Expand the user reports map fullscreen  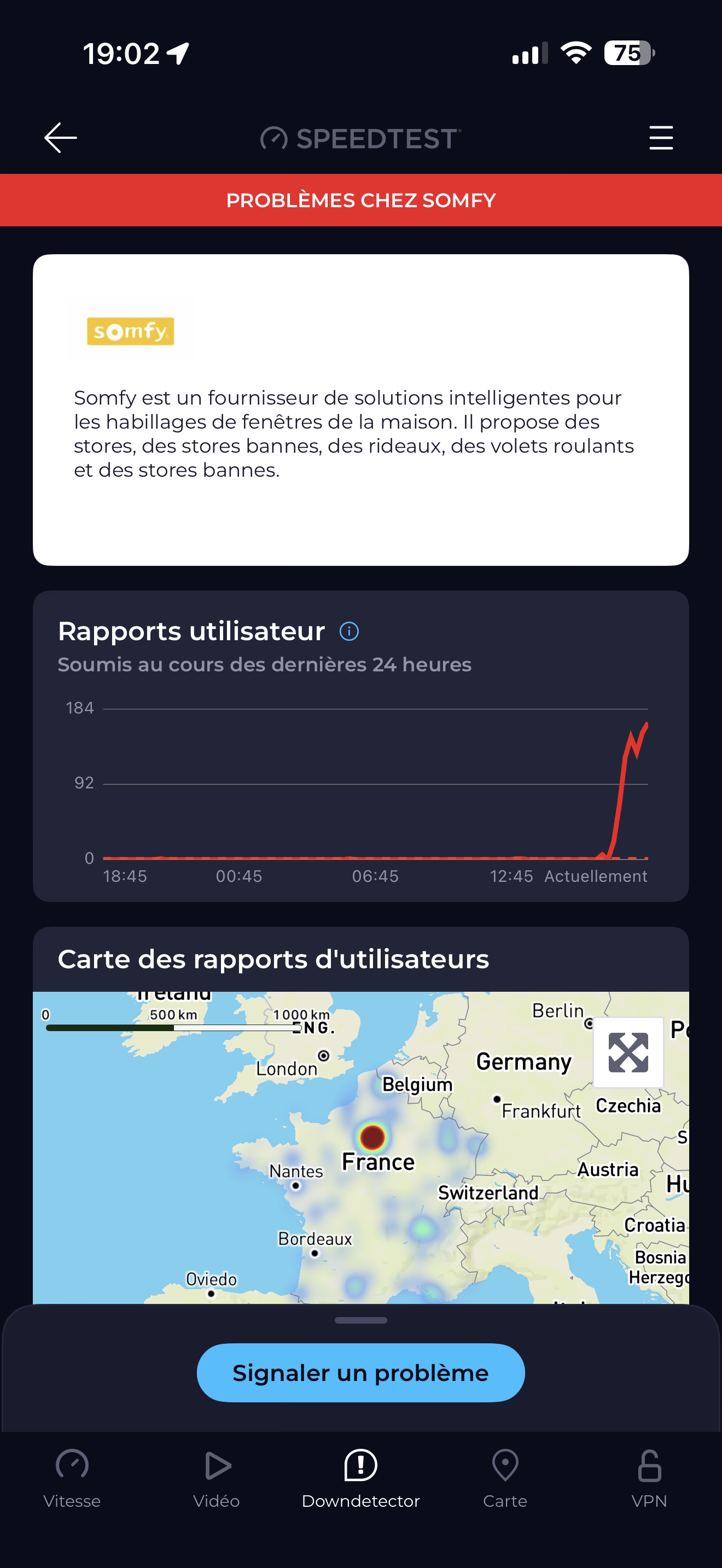628,1052
